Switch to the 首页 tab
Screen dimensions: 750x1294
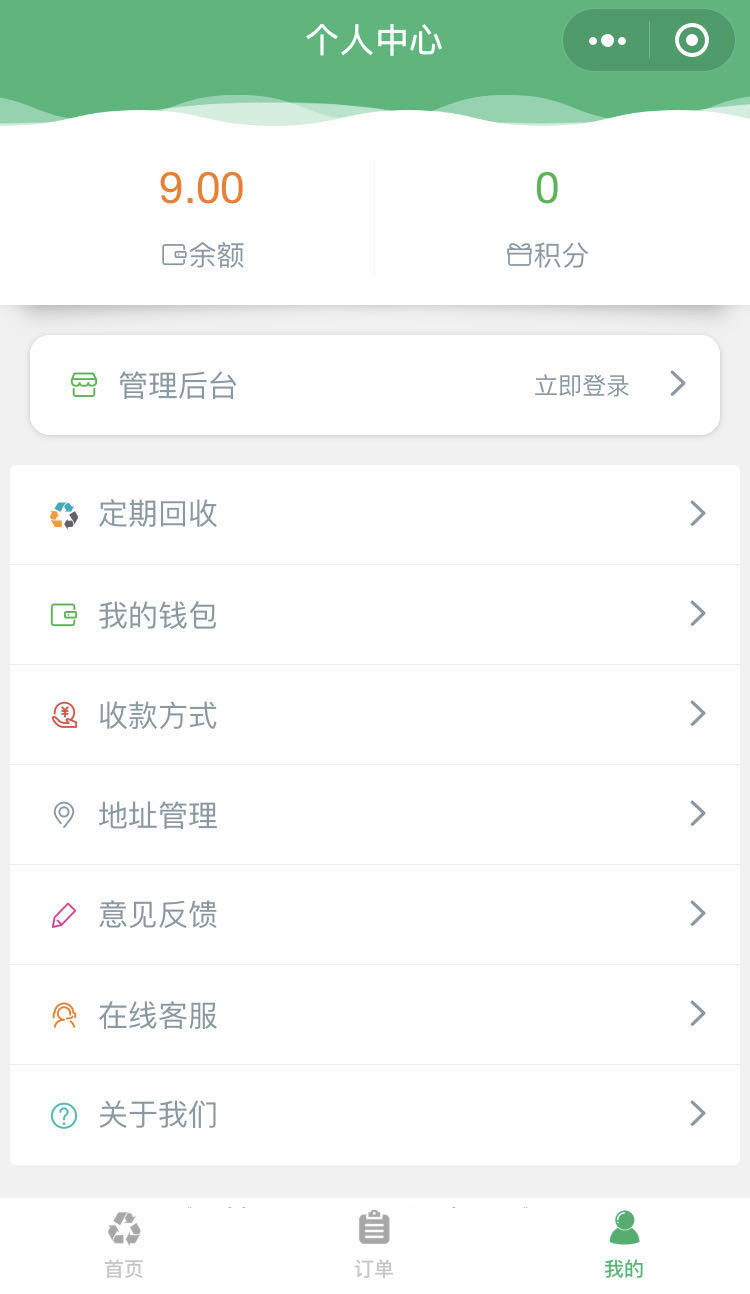[124, 1244]
